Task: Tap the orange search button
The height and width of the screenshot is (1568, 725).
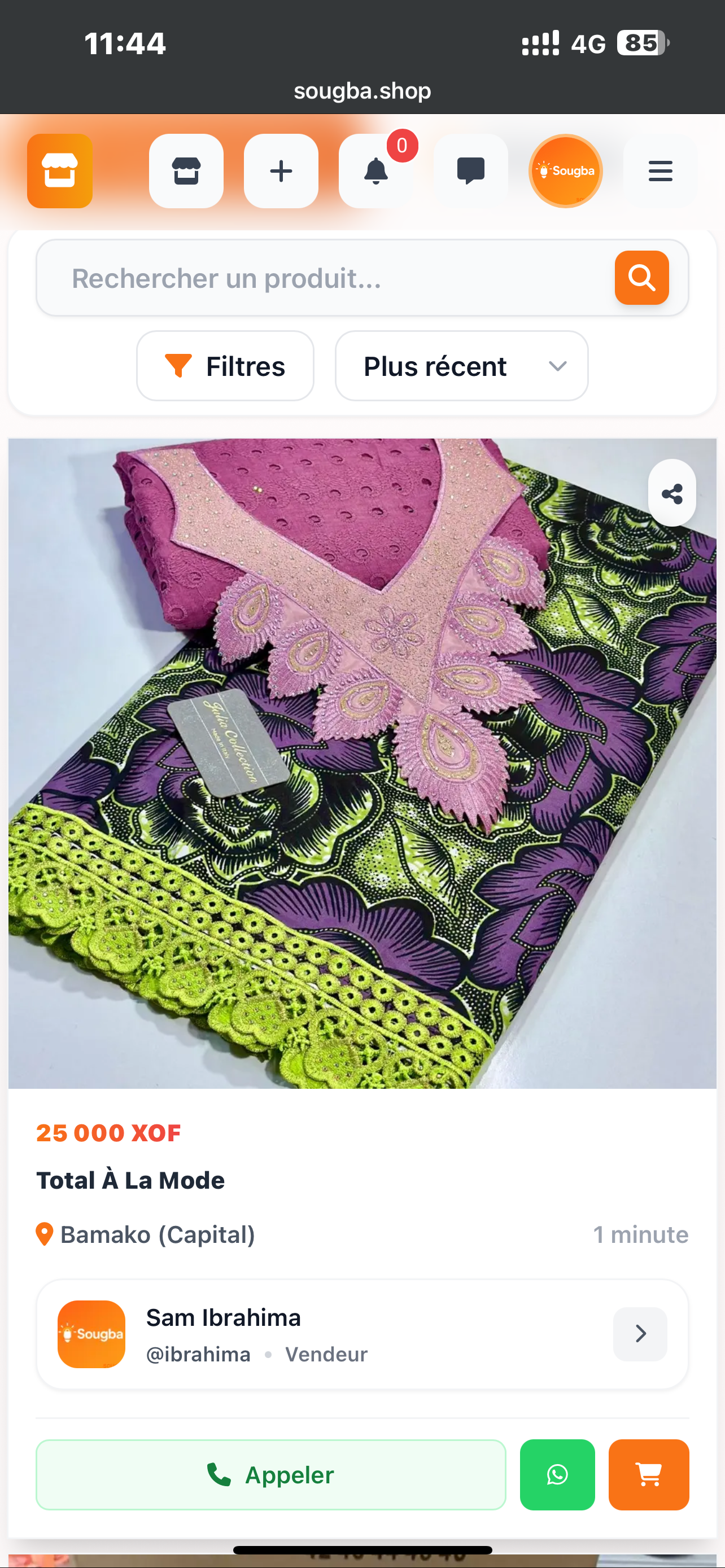Action: point(641,278)
